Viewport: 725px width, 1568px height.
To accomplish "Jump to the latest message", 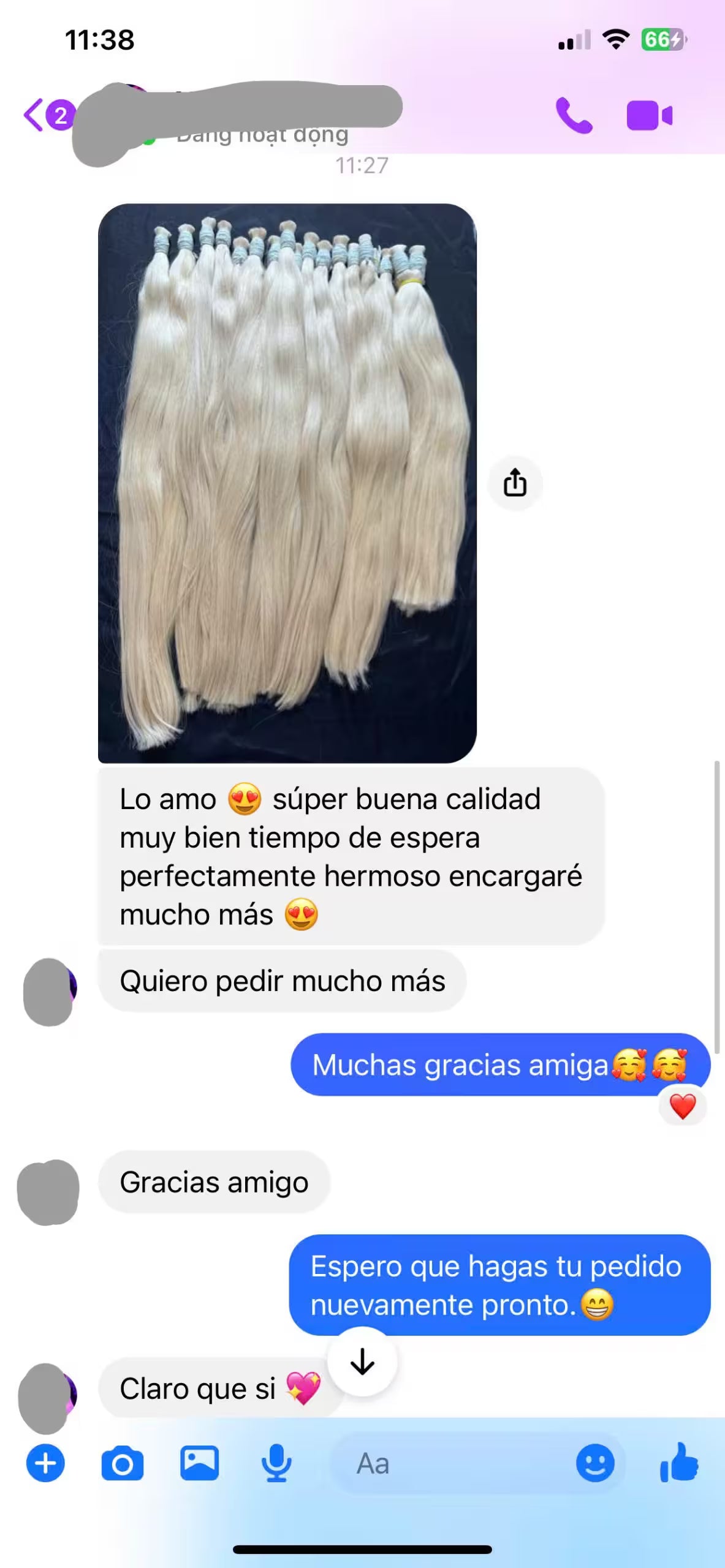I will [362, 1362].
